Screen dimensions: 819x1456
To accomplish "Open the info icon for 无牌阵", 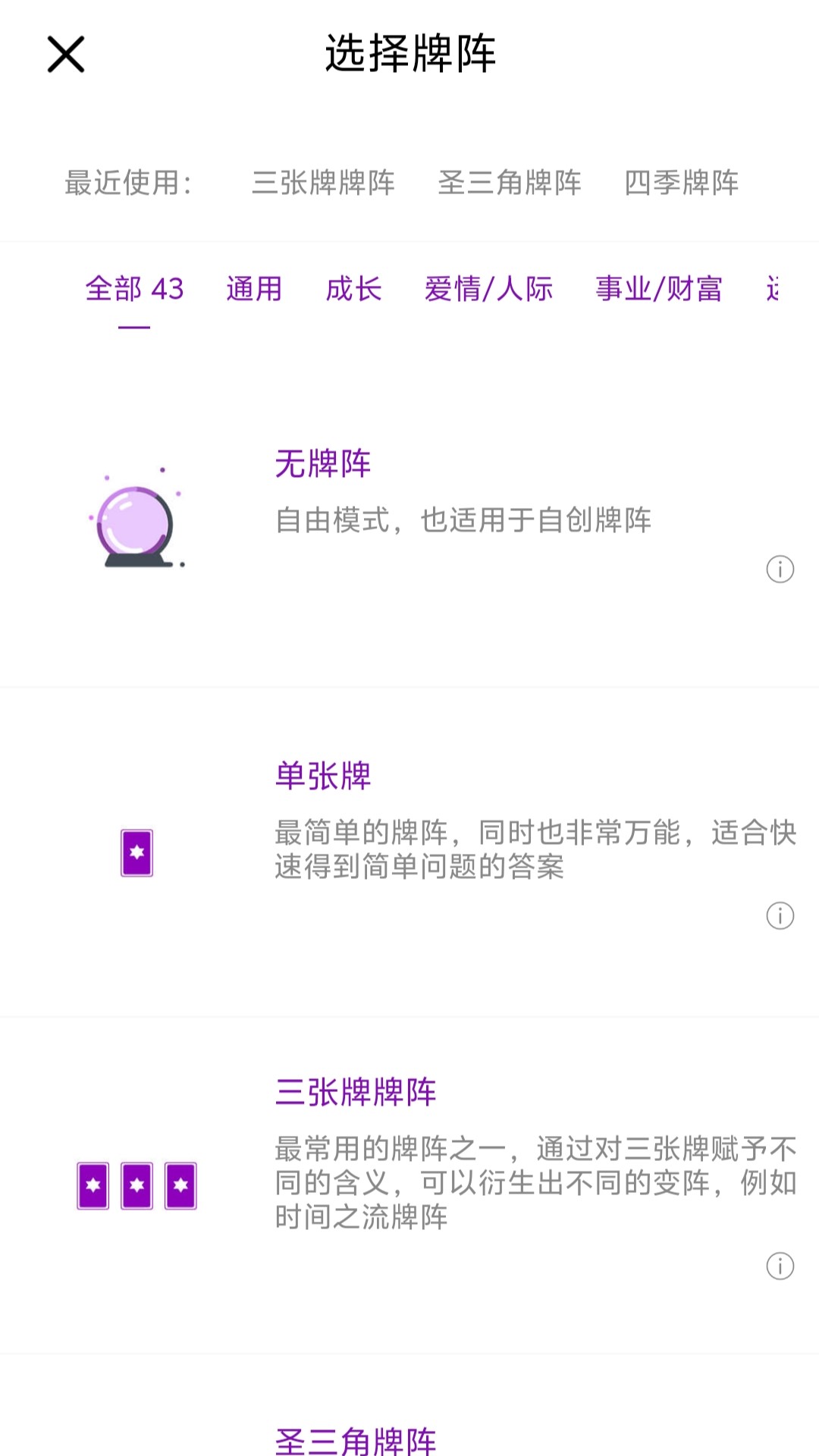I will coord(778,570).
